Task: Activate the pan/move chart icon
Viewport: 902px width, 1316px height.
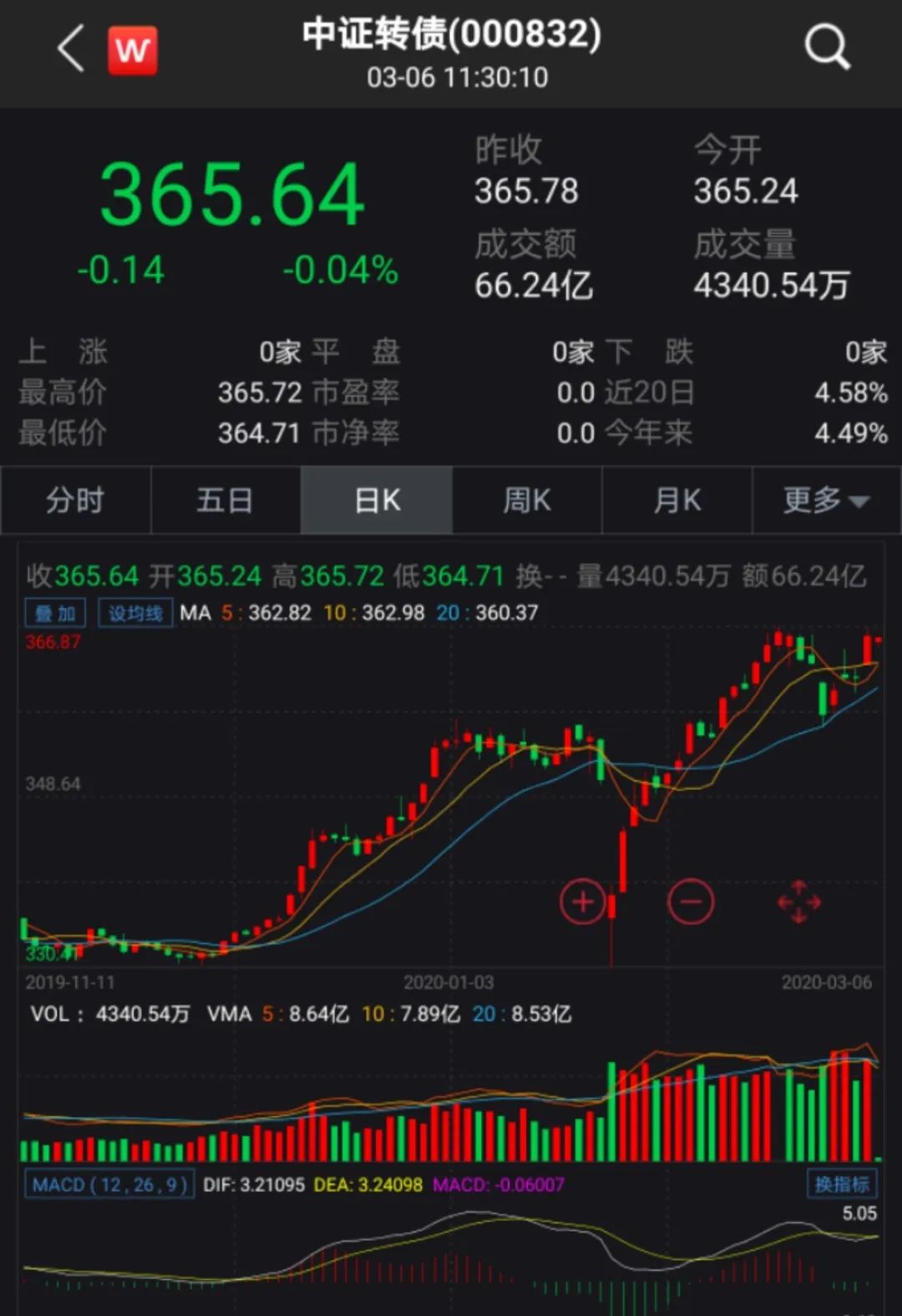Action: click(x=798, y=902)
